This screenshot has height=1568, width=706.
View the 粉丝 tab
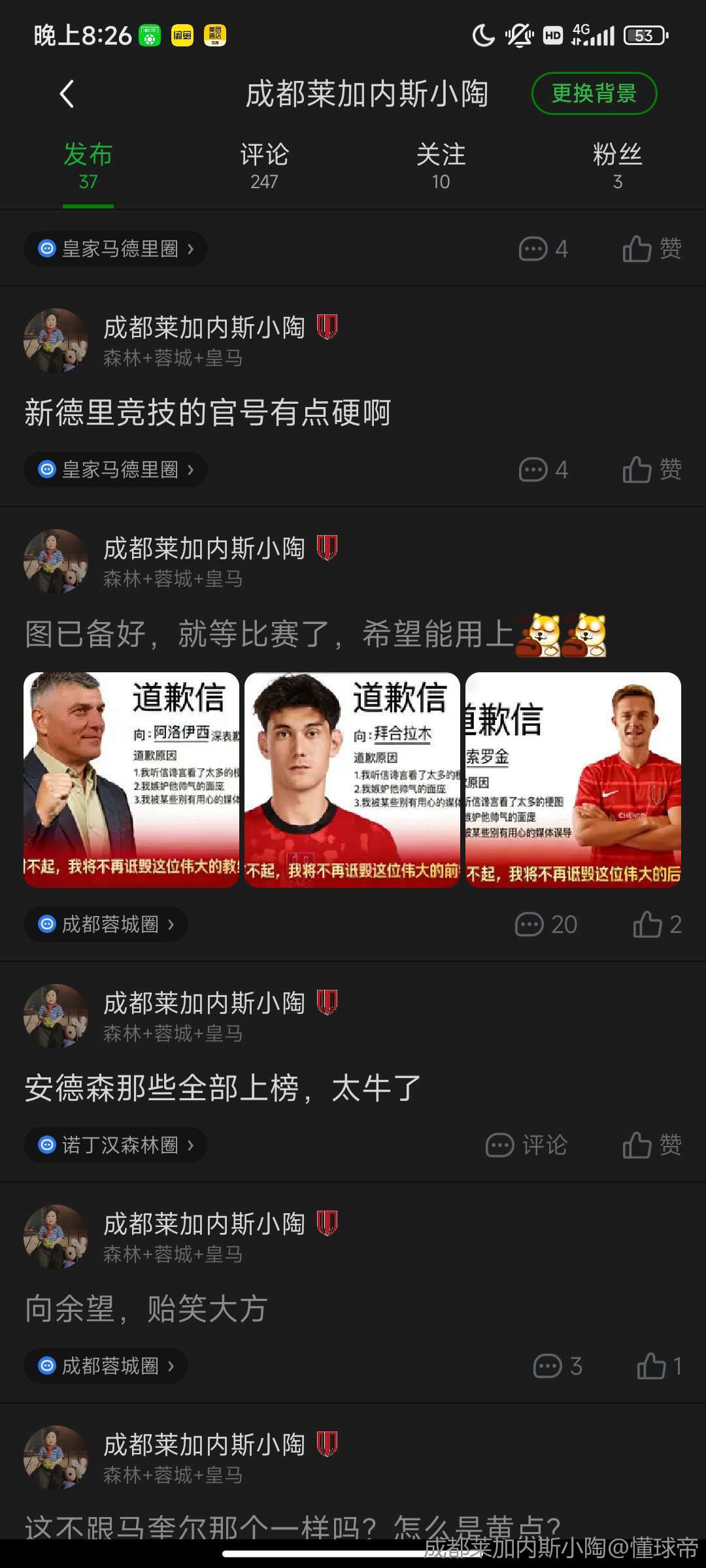pos(617,166)
